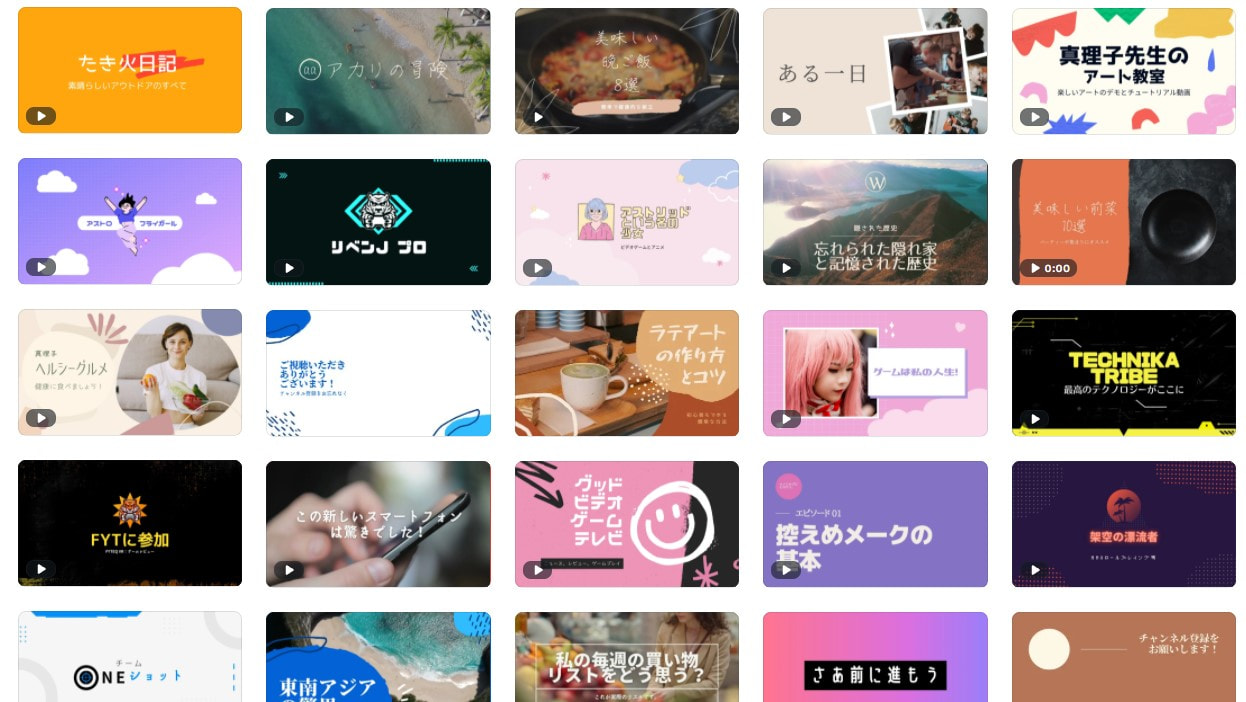
Task: Open the たき火日記 video template
Action: coord(129,70)
